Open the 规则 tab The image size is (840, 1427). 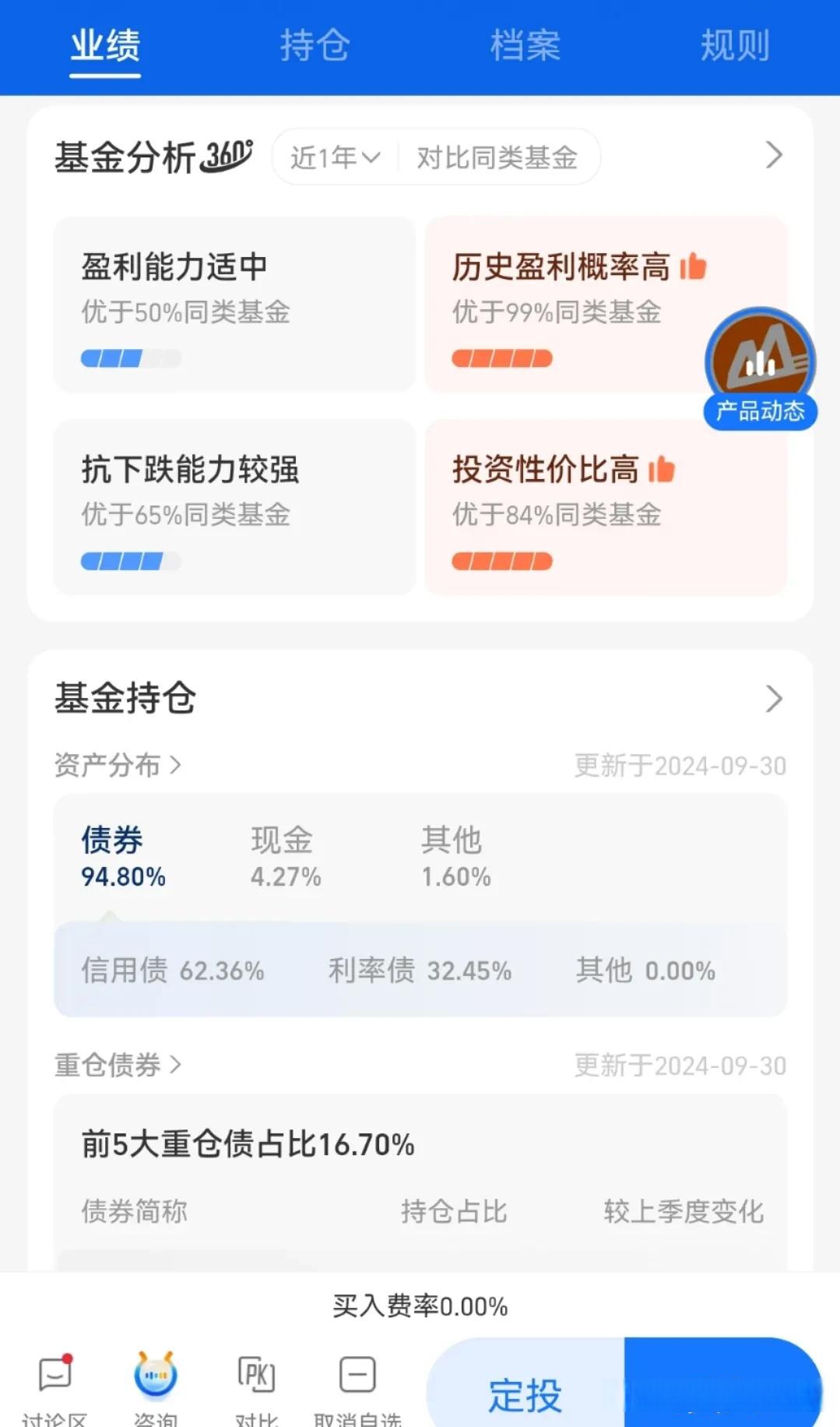734,46
